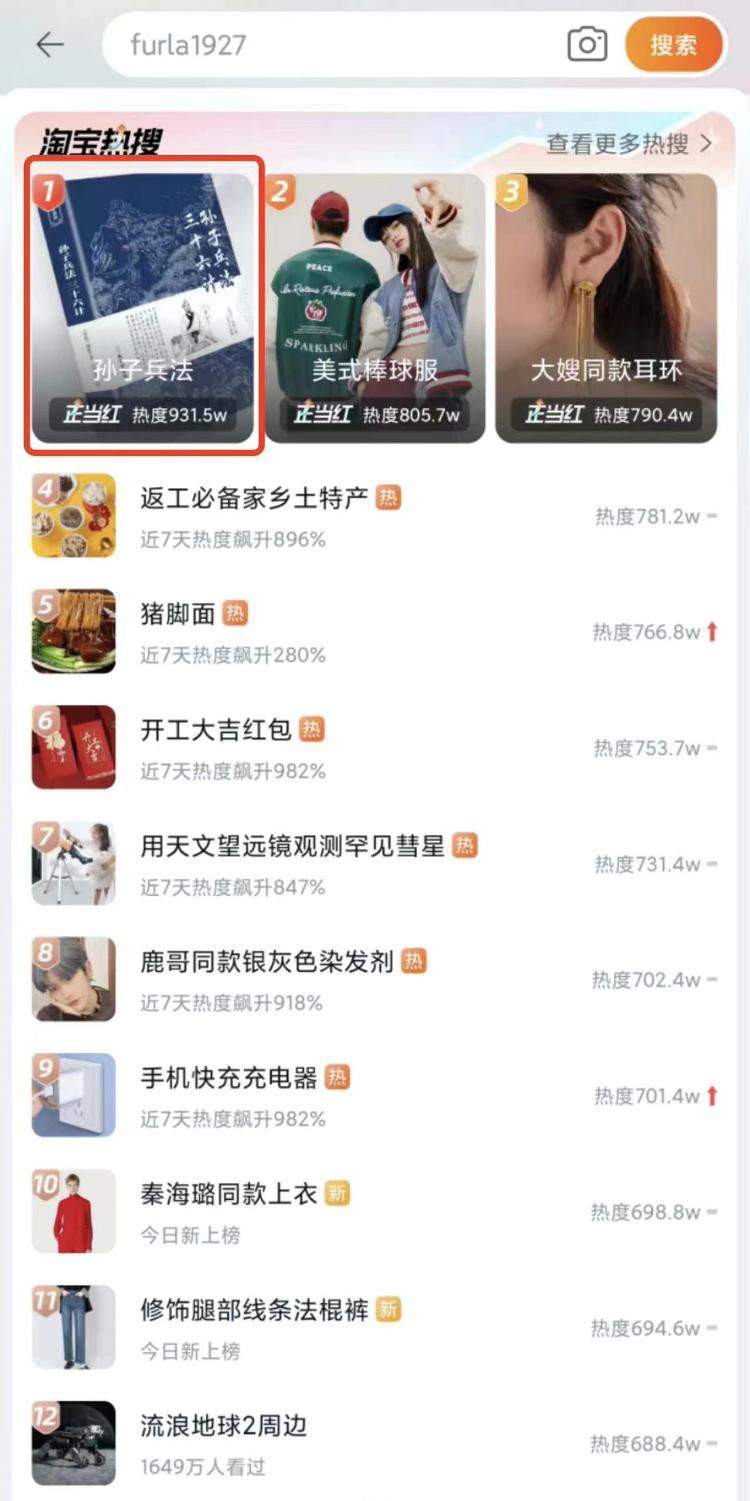Click the equals indicator beside 热度753.7w
Viewport: 750px width, 1501px height.
click(712, 747)
